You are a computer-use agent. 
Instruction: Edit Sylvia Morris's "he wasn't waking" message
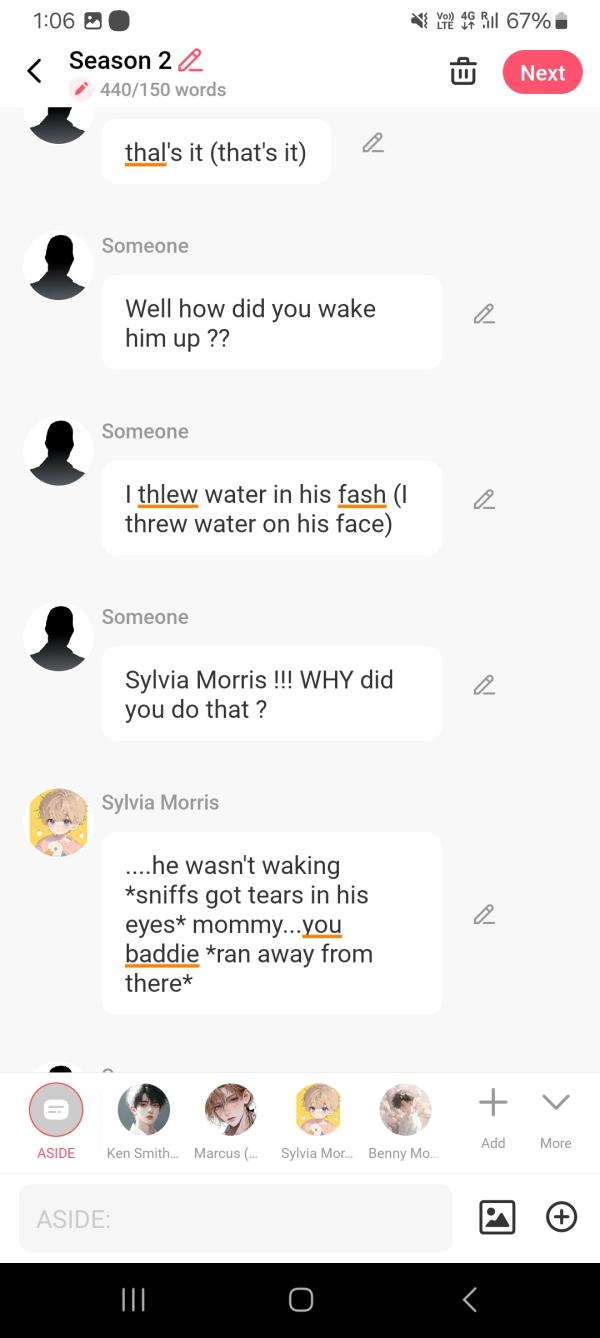[484, 914]
